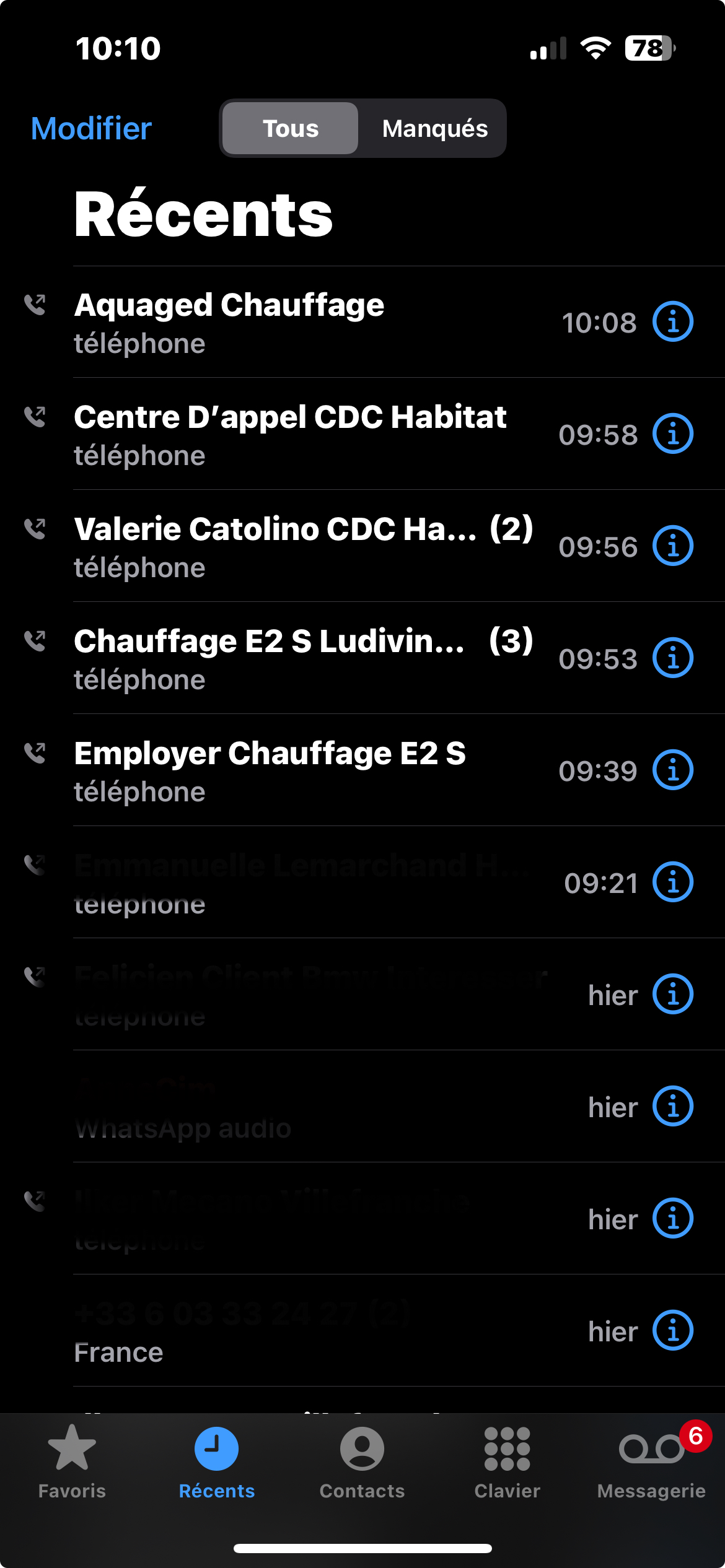Open Messagerie voicemail tab
Screen dimensions: 725x1568
point(651,1461)
